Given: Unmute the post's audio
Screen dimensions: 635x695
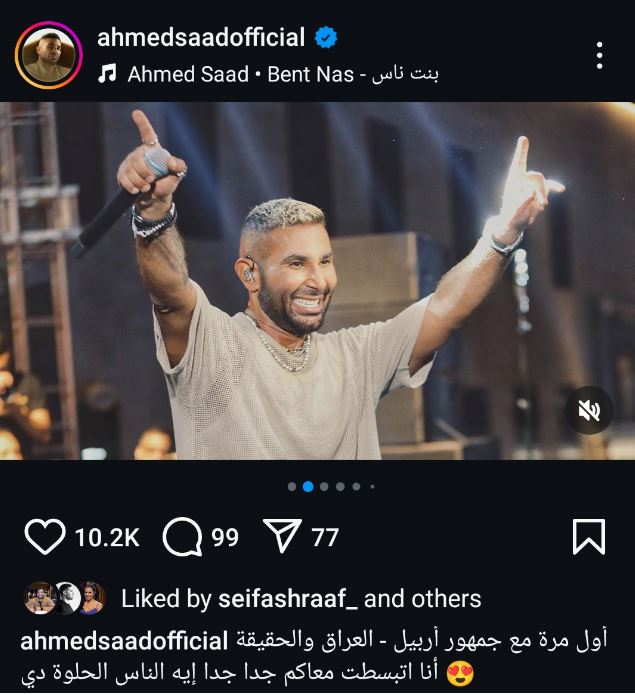Looking at the screenshot, I should pyautogui.click(x=589, y=410).
